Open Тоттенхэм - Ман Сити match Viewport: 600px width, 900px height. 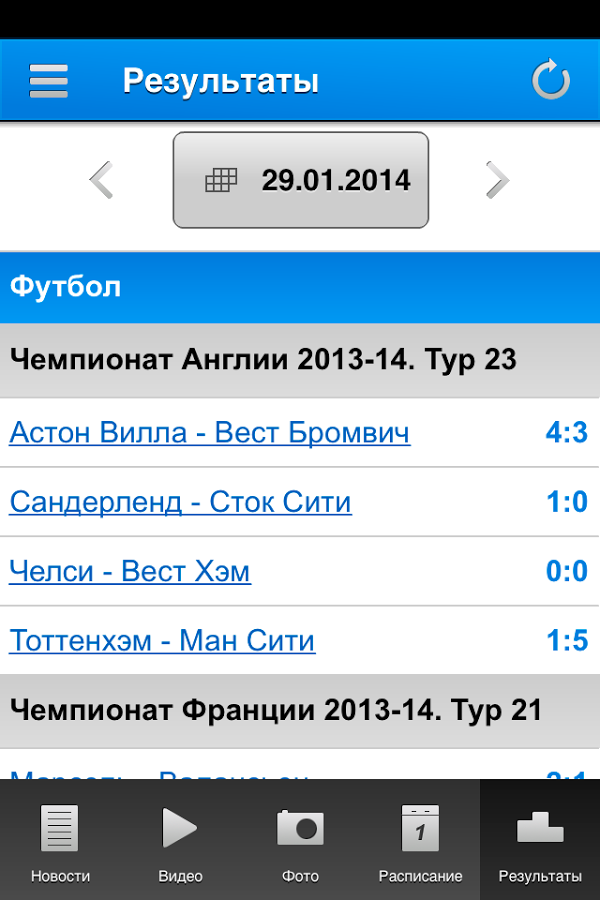(x=162, y=640)
